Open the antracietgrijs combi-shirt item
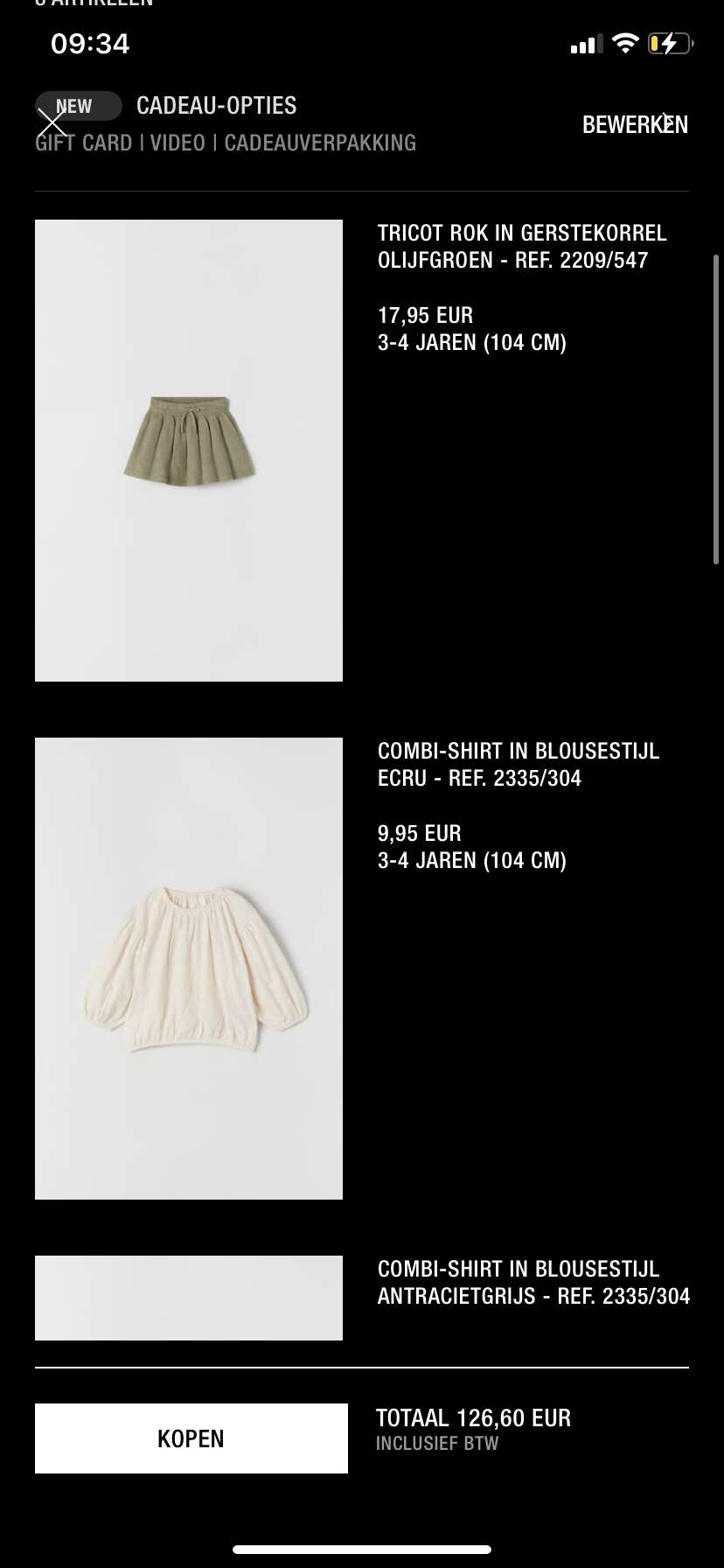Image resolution: width=724 pixels, height=1568 pixels. pyautogui.click(x=189, y=1298)
